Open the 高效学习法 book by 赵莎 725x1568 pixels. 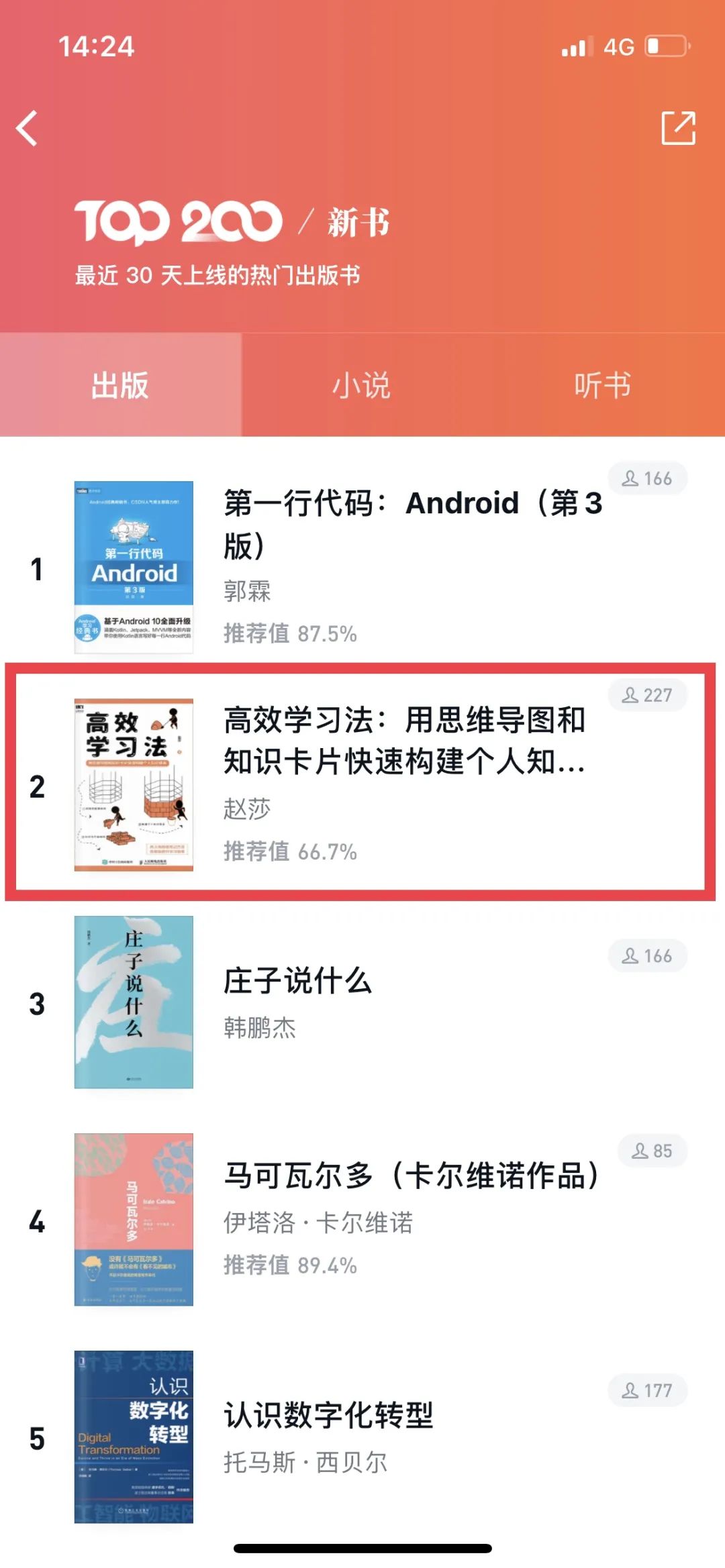(x=362, y=785)
